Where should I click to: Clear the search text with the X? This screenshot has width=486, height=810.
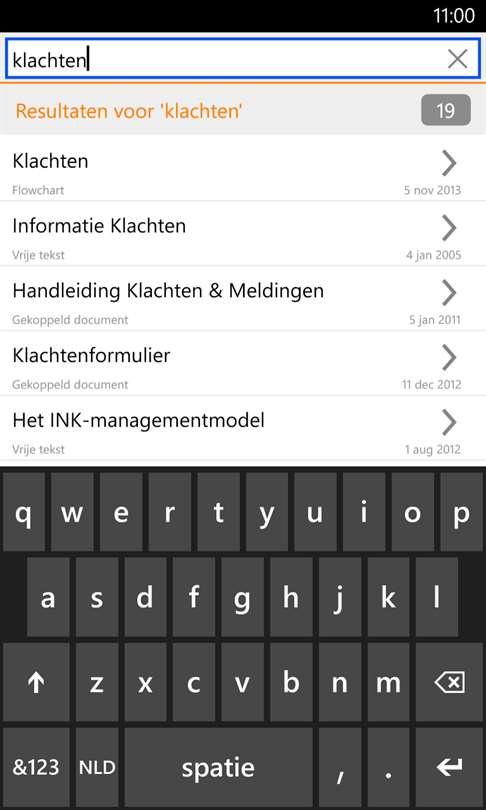coord(457,59)
